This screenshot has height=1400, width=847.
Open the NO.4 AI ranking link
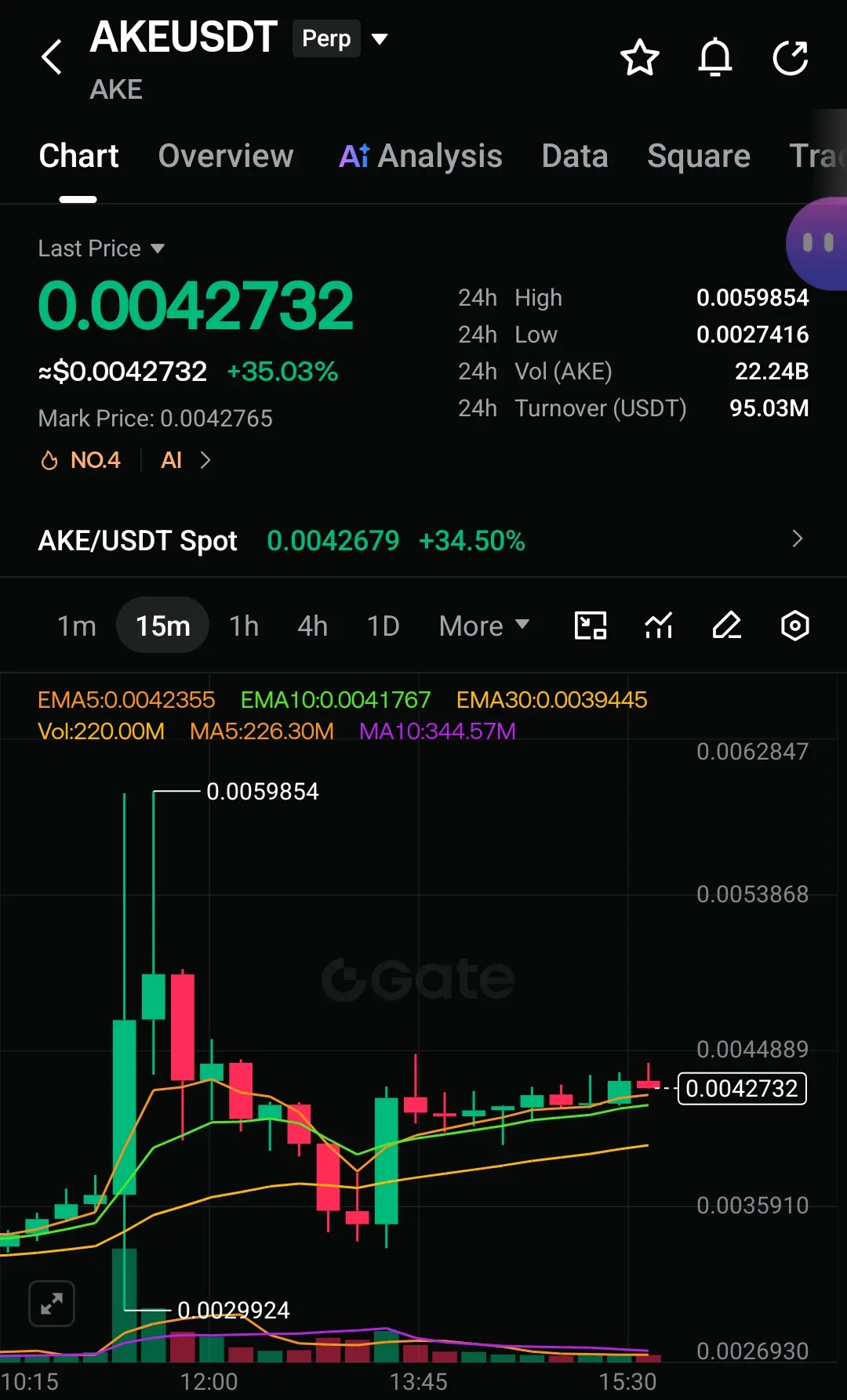(125, 460)
